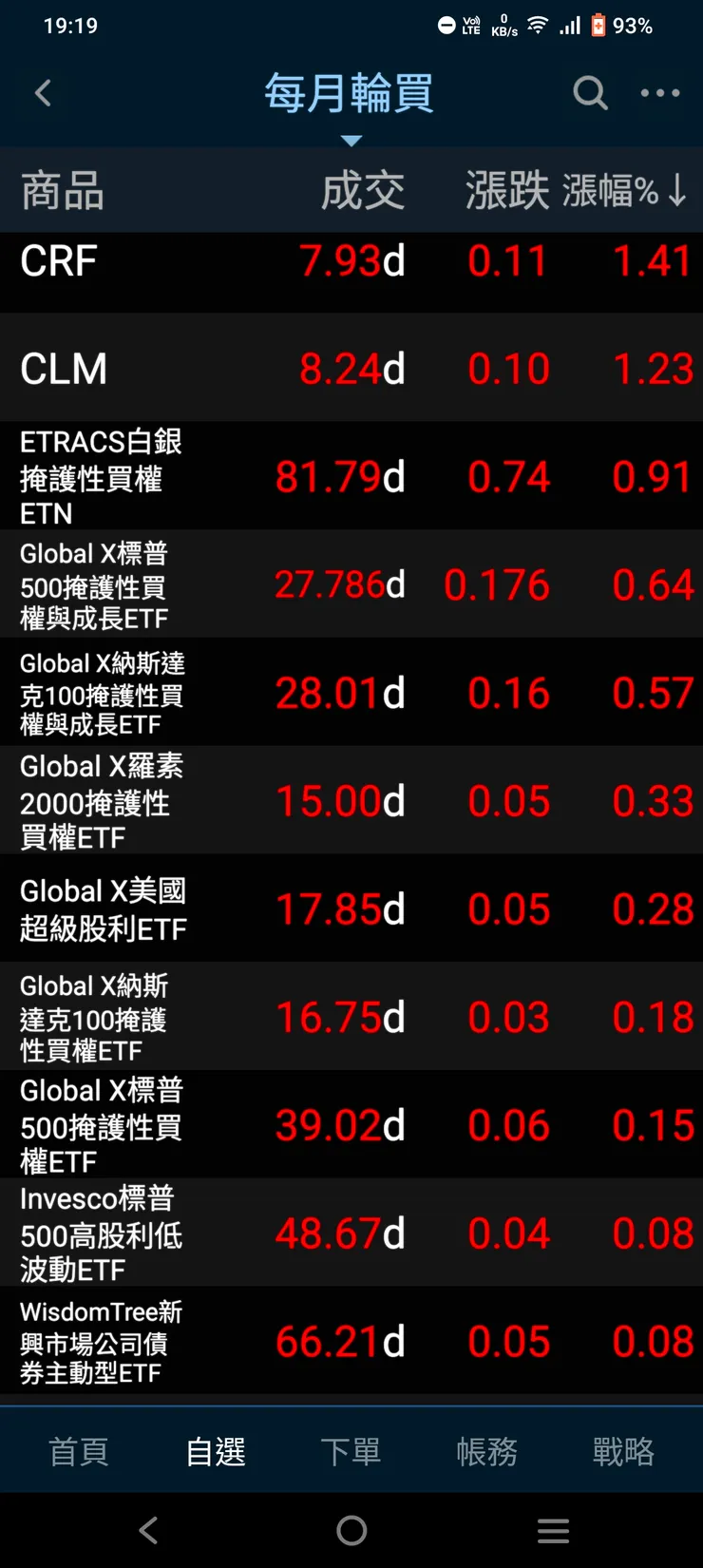This screenshot has height=1568, width=703.
Task: Switch to the 戰略 tab
Action: click(623, 1451)
